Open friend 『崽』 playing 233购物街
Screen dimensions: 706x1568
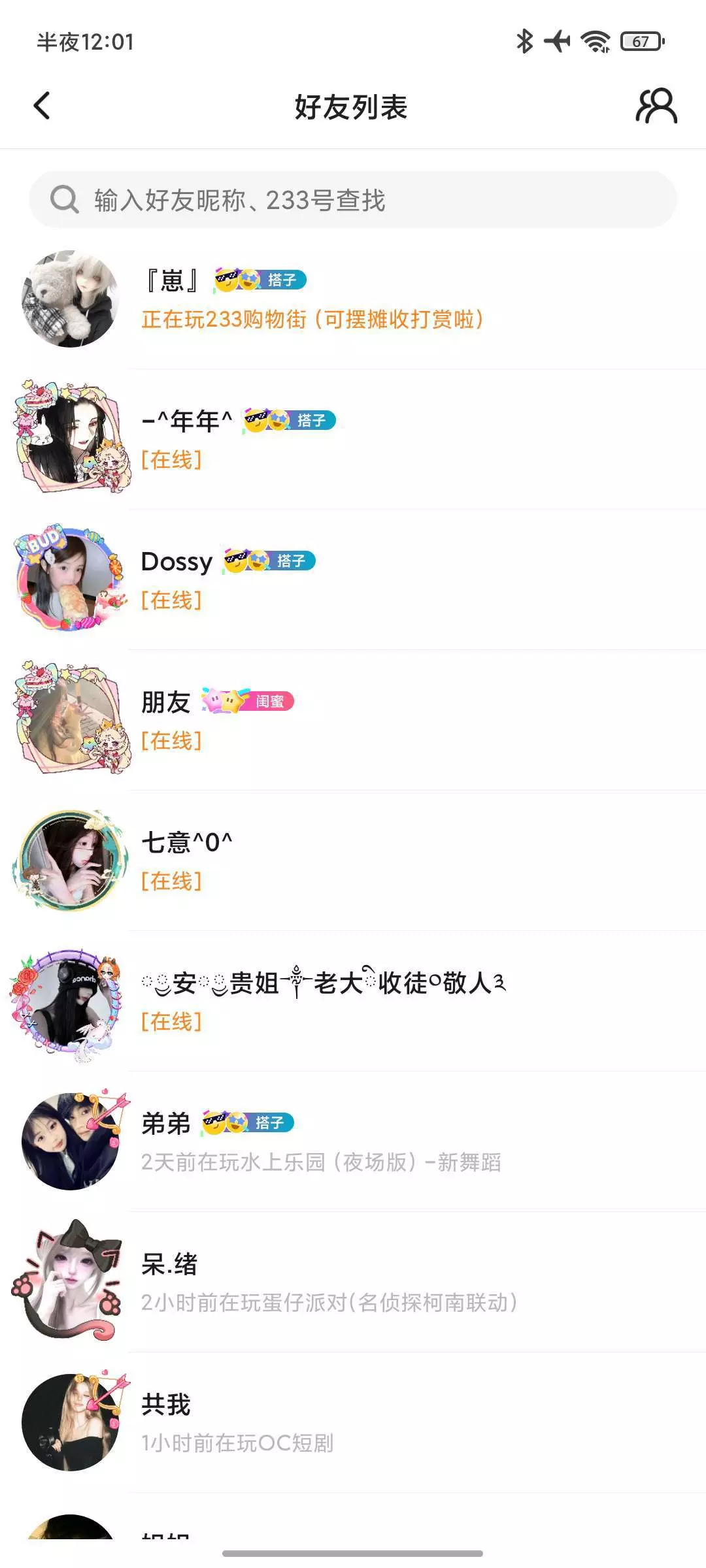coord(353,299)
